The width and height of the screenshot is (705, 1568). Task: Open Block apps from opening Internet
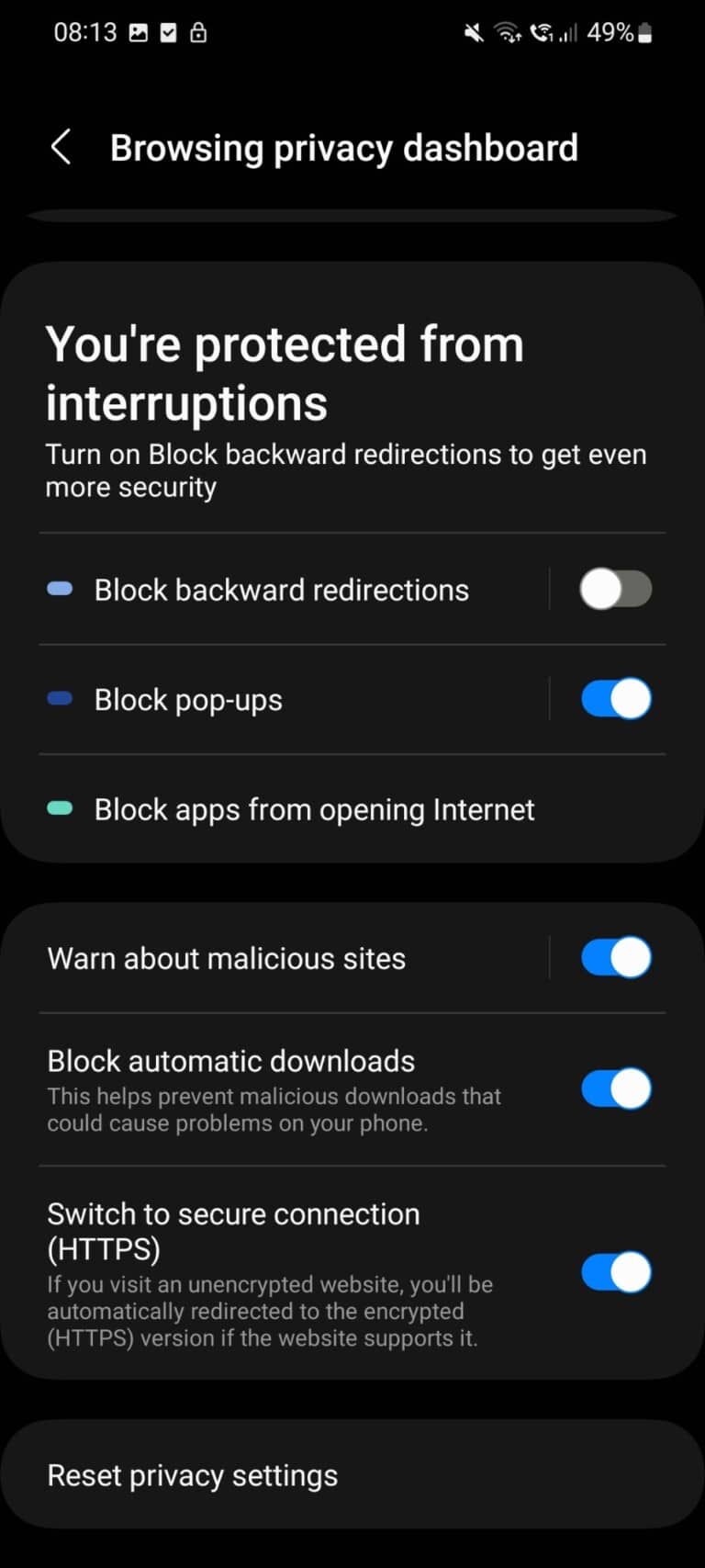352,809
